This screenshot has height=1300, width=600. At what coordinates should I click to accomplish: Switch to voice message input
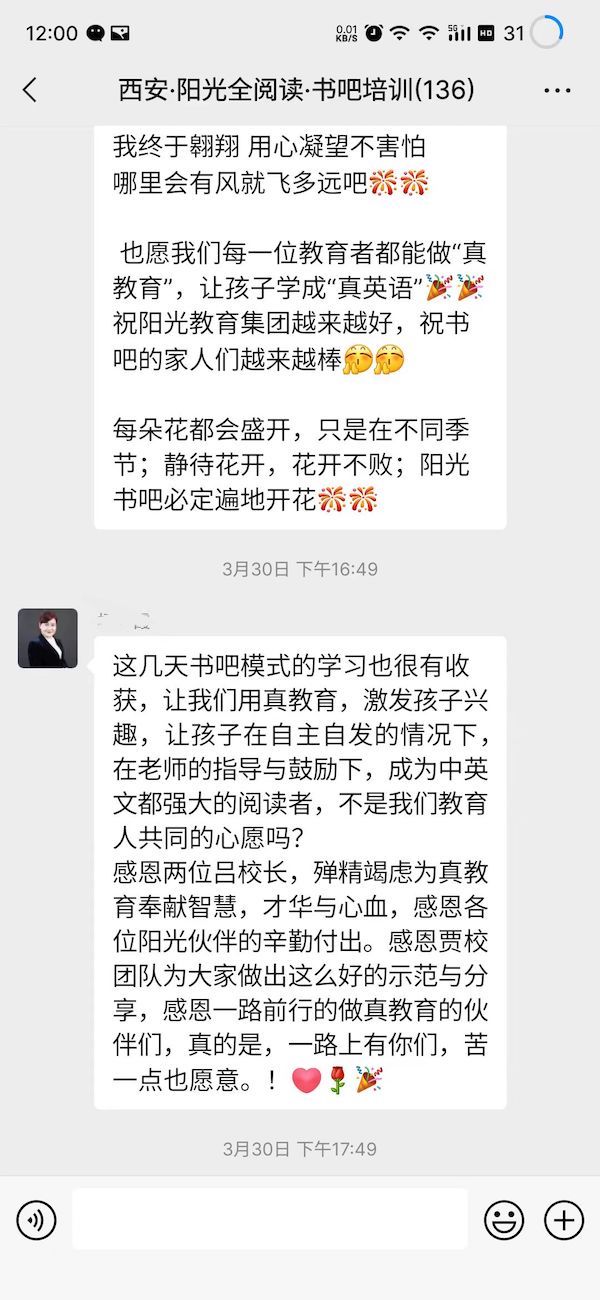pyautogui.click(x=37, y=1220)
